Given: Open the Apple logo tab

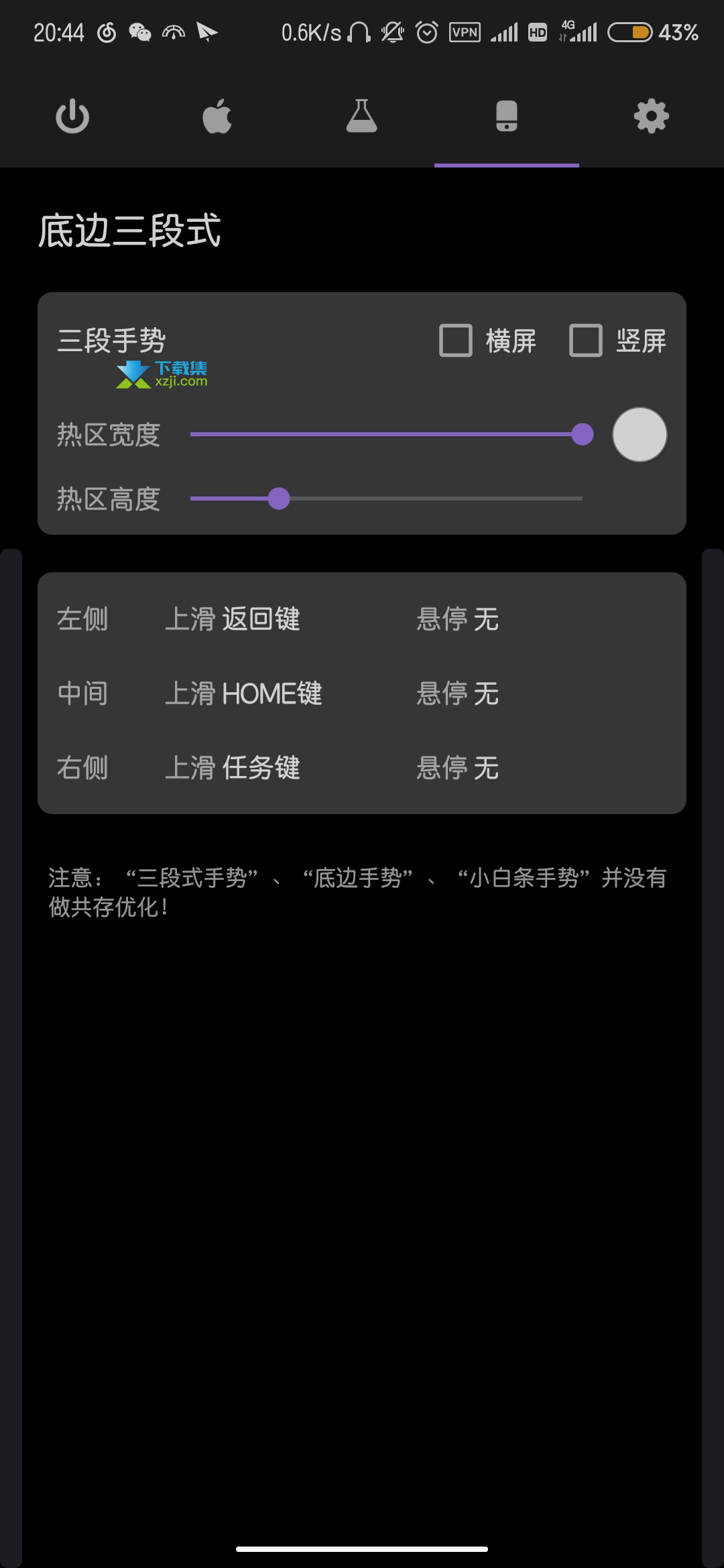Looking at the screenshot, I should pos(217,117).
